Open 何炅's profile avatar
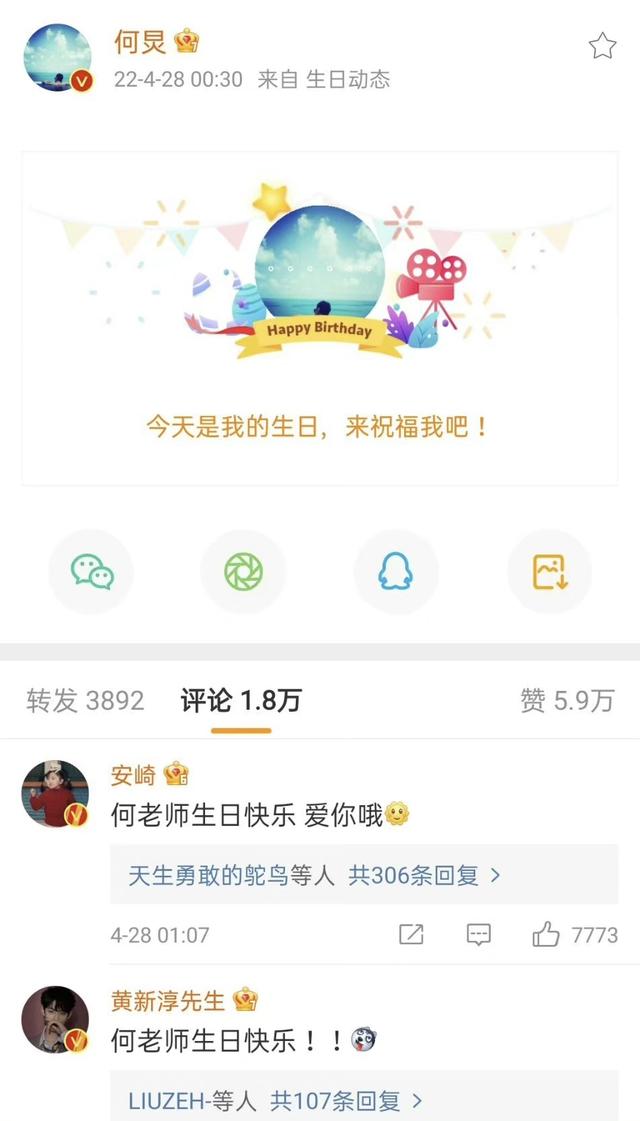This screenshot has height=1121, width=640. pos(57,58)
